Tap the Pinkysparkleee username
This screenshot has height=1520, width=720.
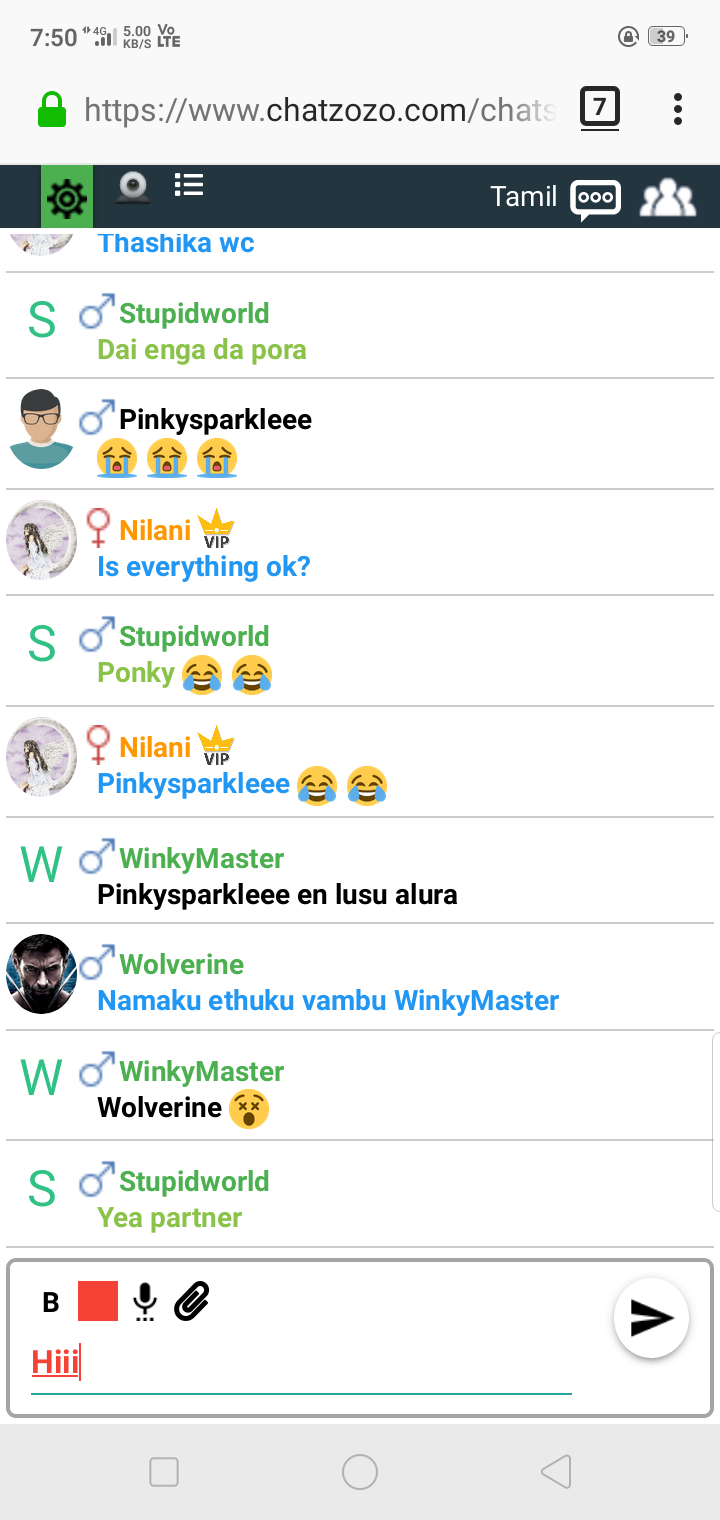[x=215, y=419]
